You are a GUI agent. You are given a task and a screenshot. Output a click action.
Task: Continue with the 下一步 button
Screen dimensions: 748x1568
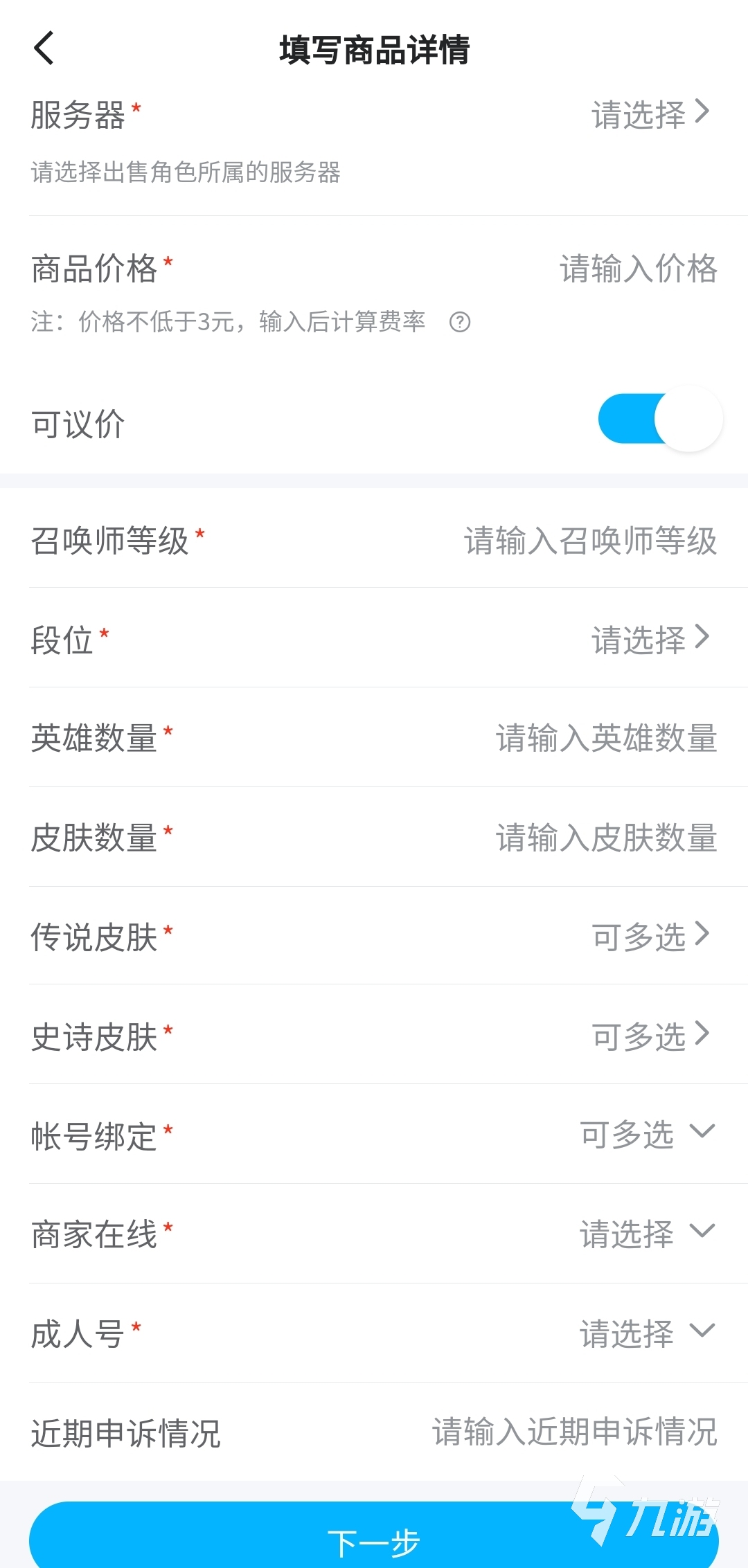[x=374, y=1541]
